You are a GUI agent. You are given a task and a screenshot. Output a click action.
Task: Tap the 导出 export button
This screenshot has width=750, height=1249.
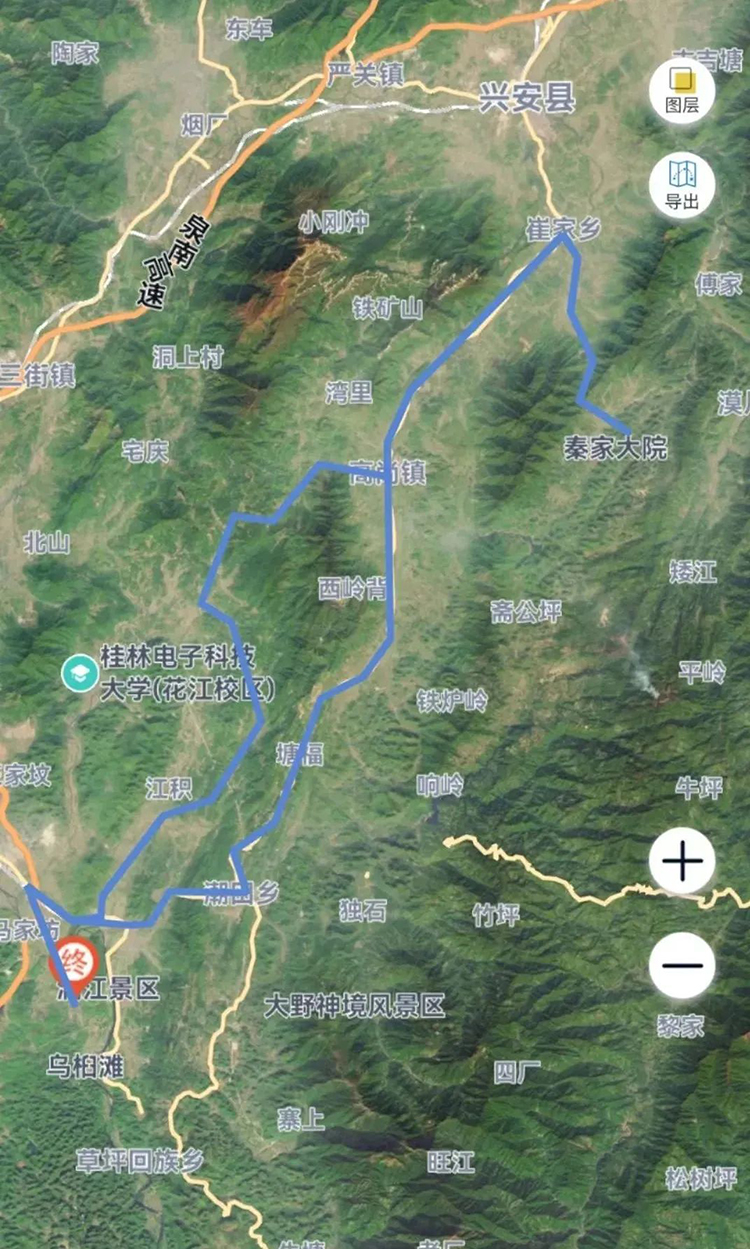pos(682,184)
